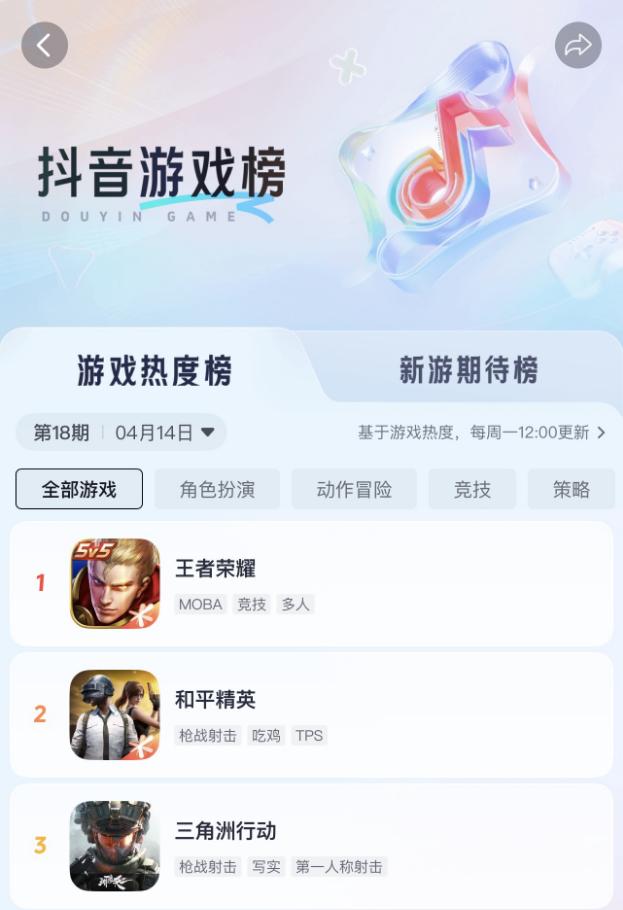Viewport: 623px width, 910px height.
Task: Expand the 第18期 04月14日 period dropdown
Action: coord(122,432)
